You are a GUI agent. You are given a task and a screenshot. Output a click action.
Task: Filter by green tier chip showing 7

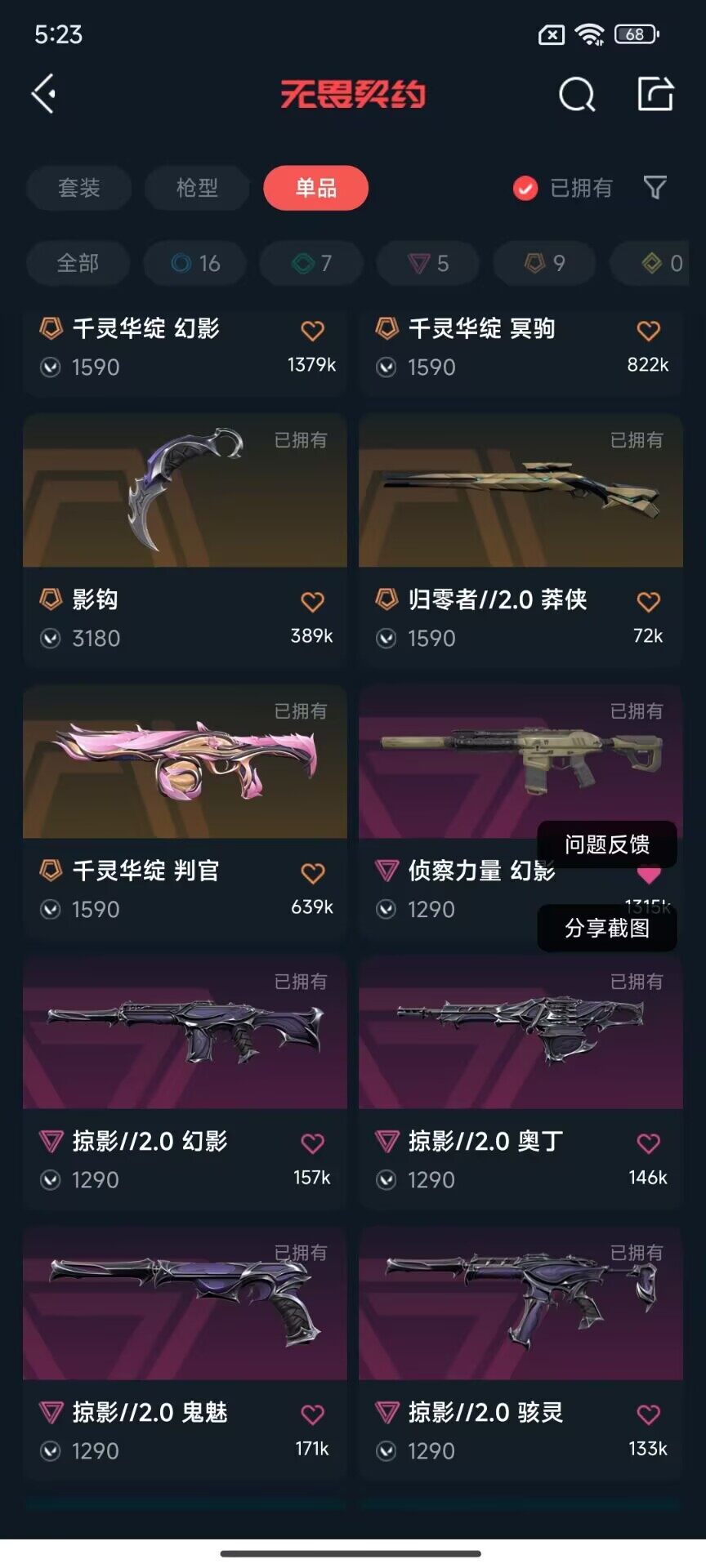(x=312, y=263)
